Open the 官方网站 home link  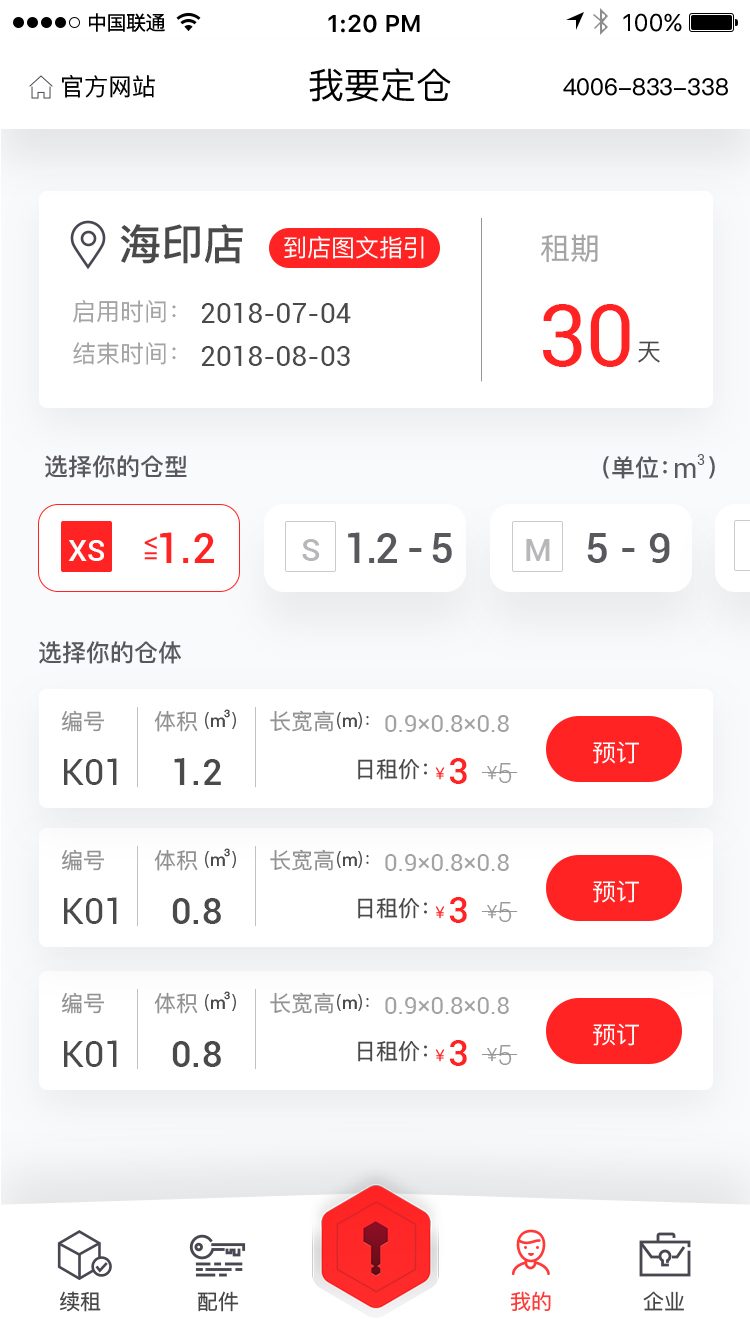(x=92, y=87)
